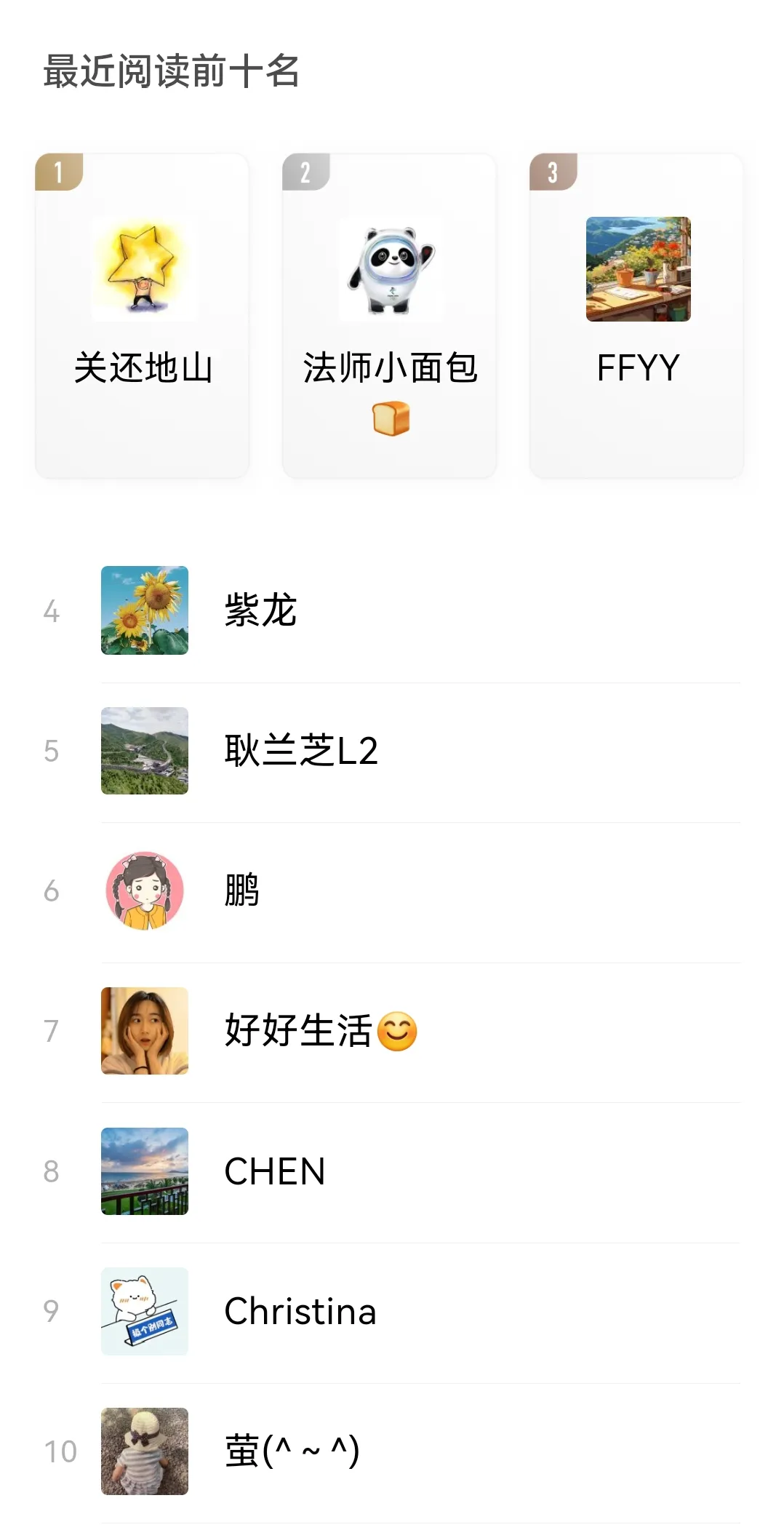The image size is (784, 1530).
Task: Select third-place reader FFYY's card
Action: pos(637,315)
